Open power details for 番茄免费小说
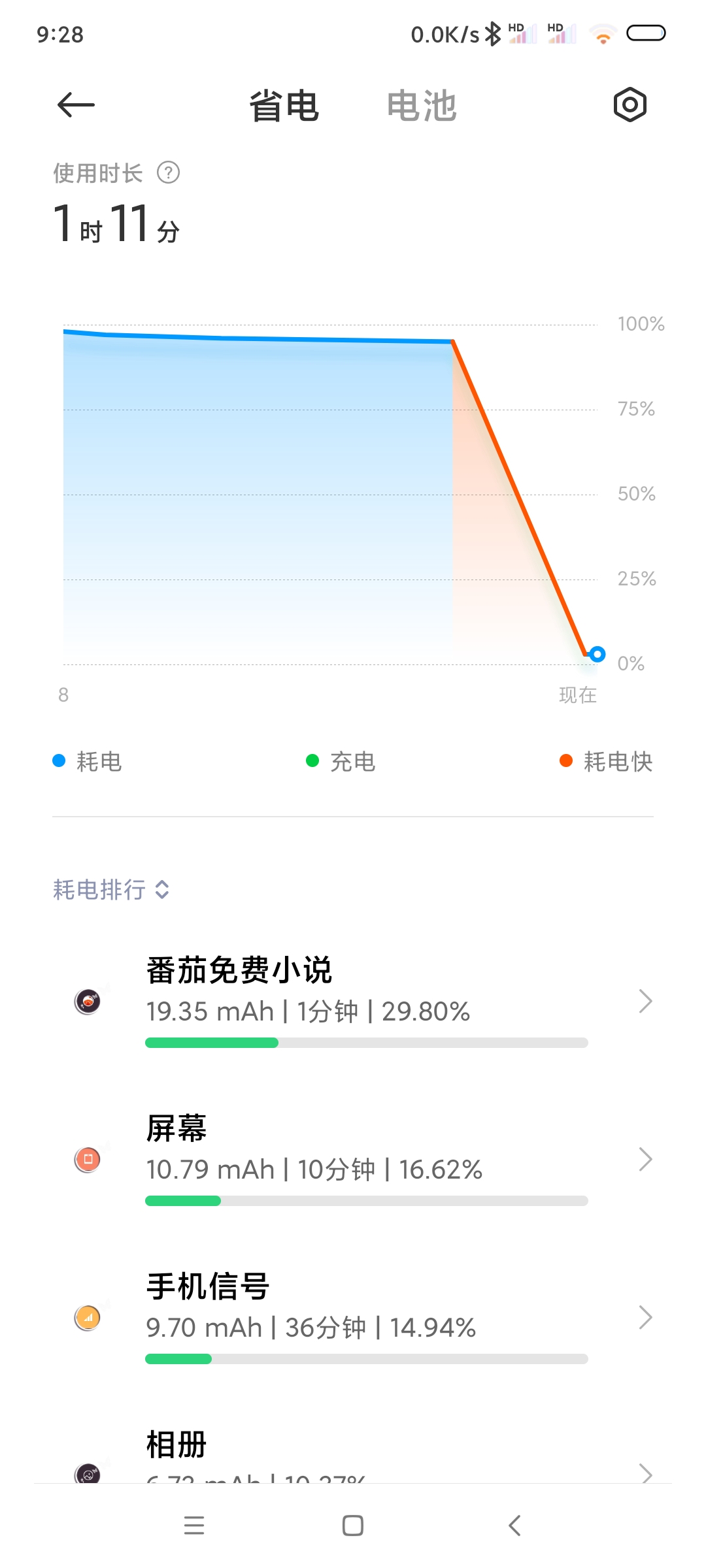 pos(353,1001)
